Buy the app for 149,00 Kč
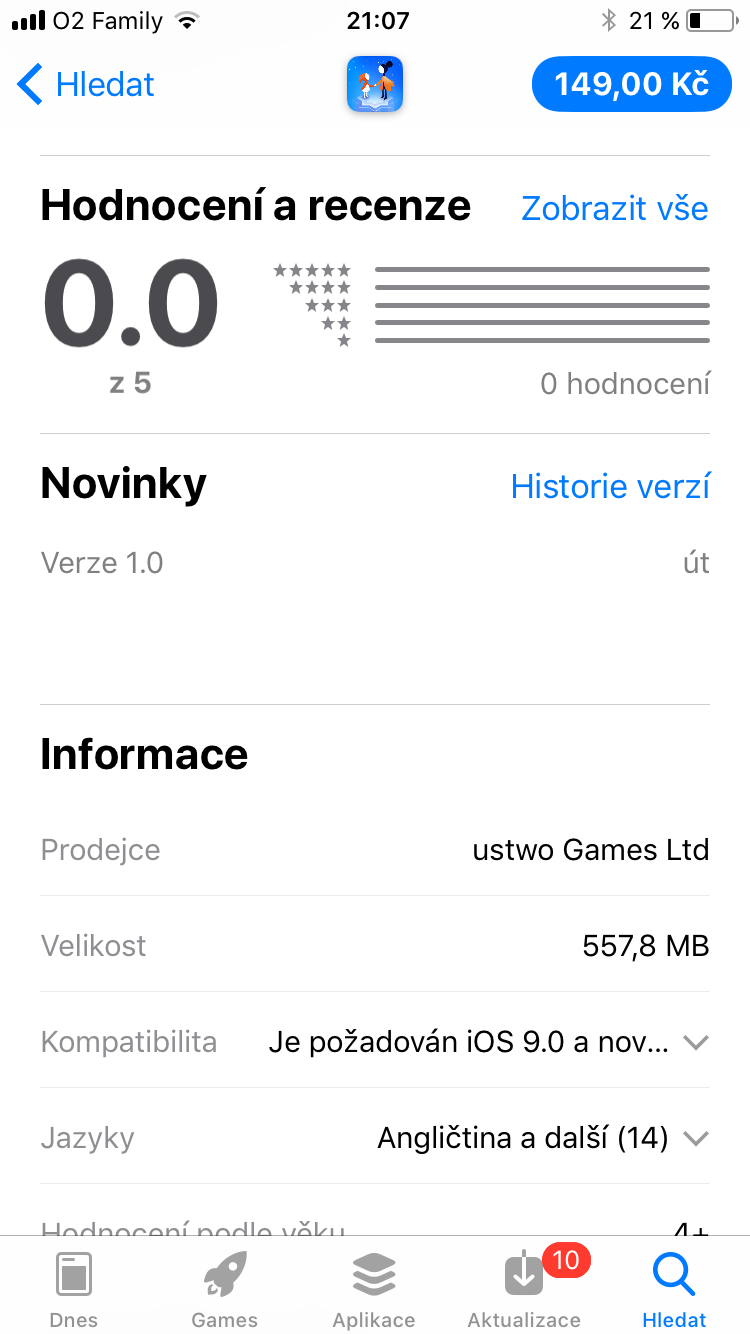 [x=631, y=84]
